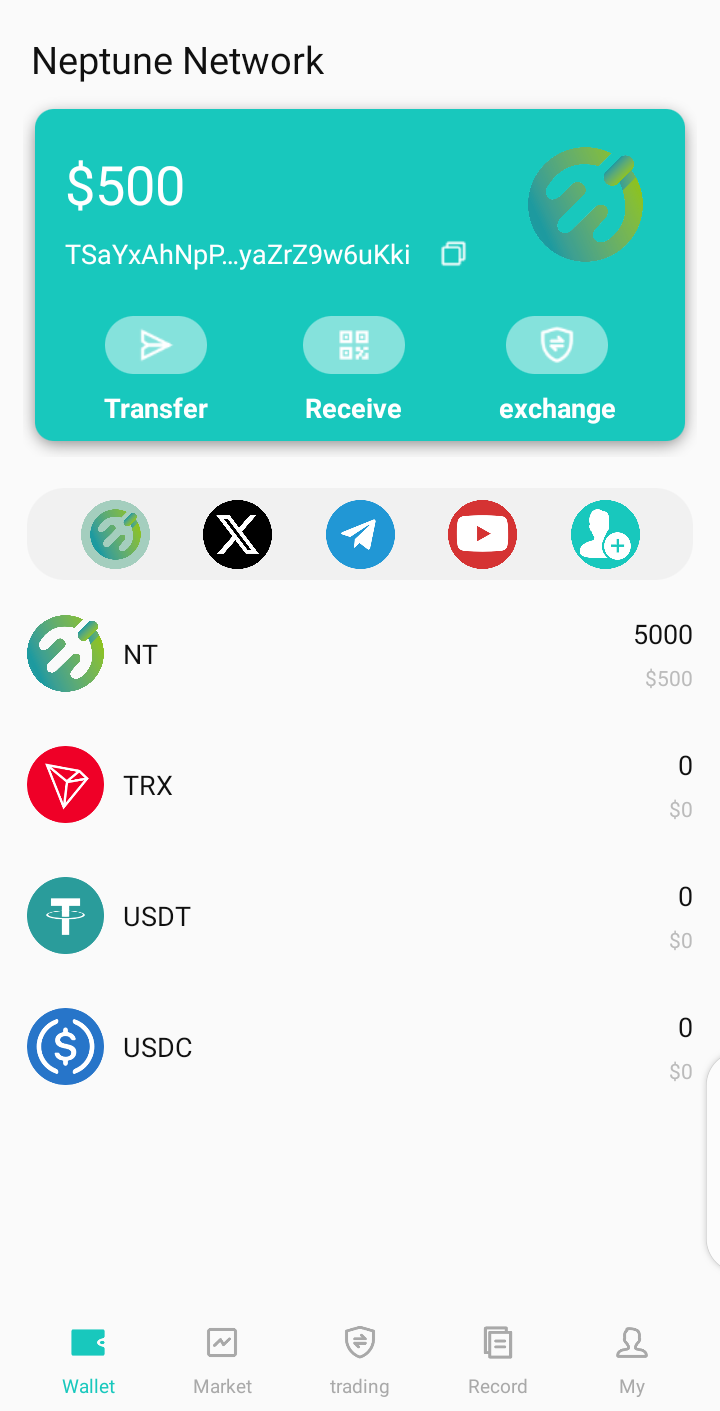Select the TRX token icon
This screenshot has height=1411, width=720.
click(x=65, y=784)
